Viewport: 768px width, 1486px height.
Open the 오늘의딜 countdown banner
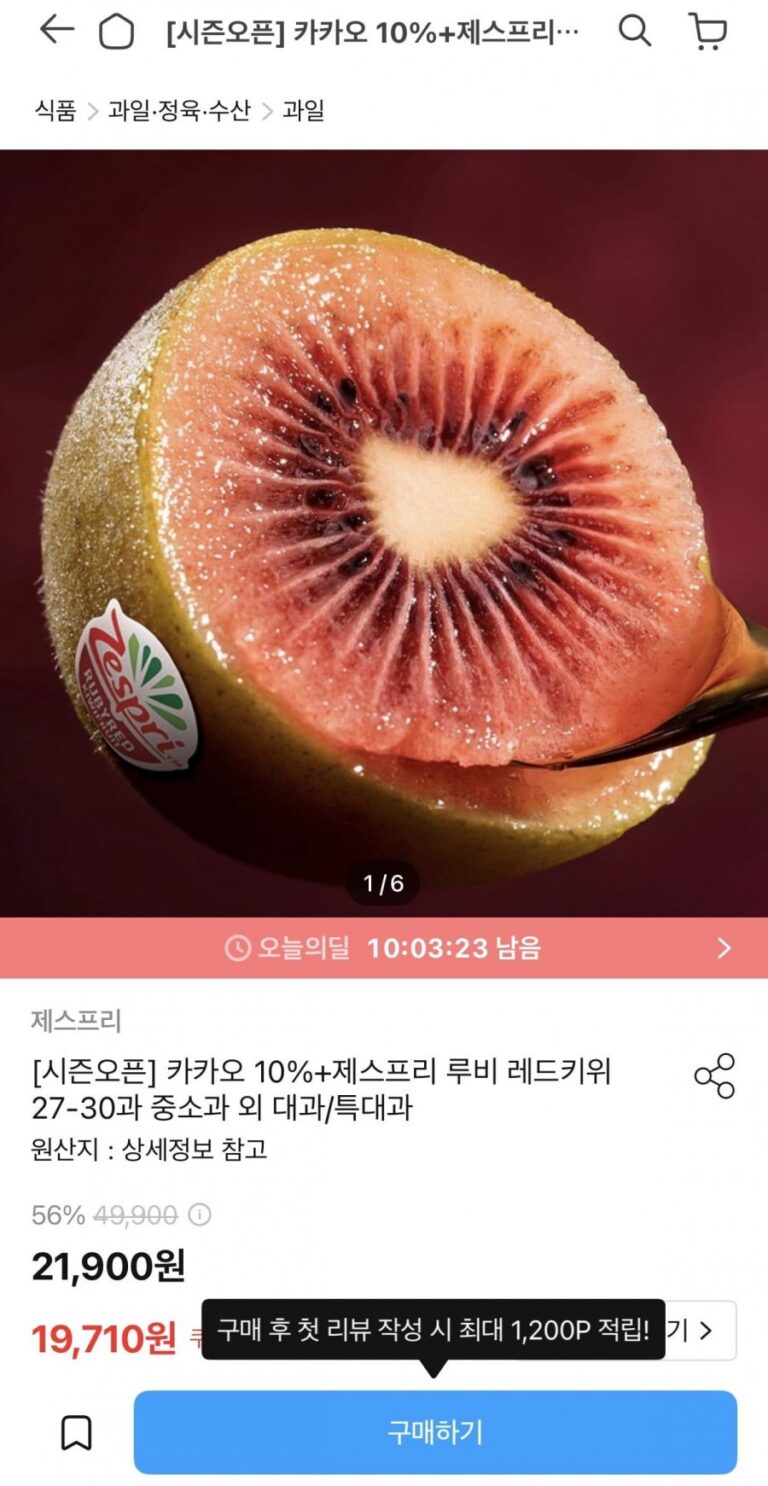click(384, 948)
